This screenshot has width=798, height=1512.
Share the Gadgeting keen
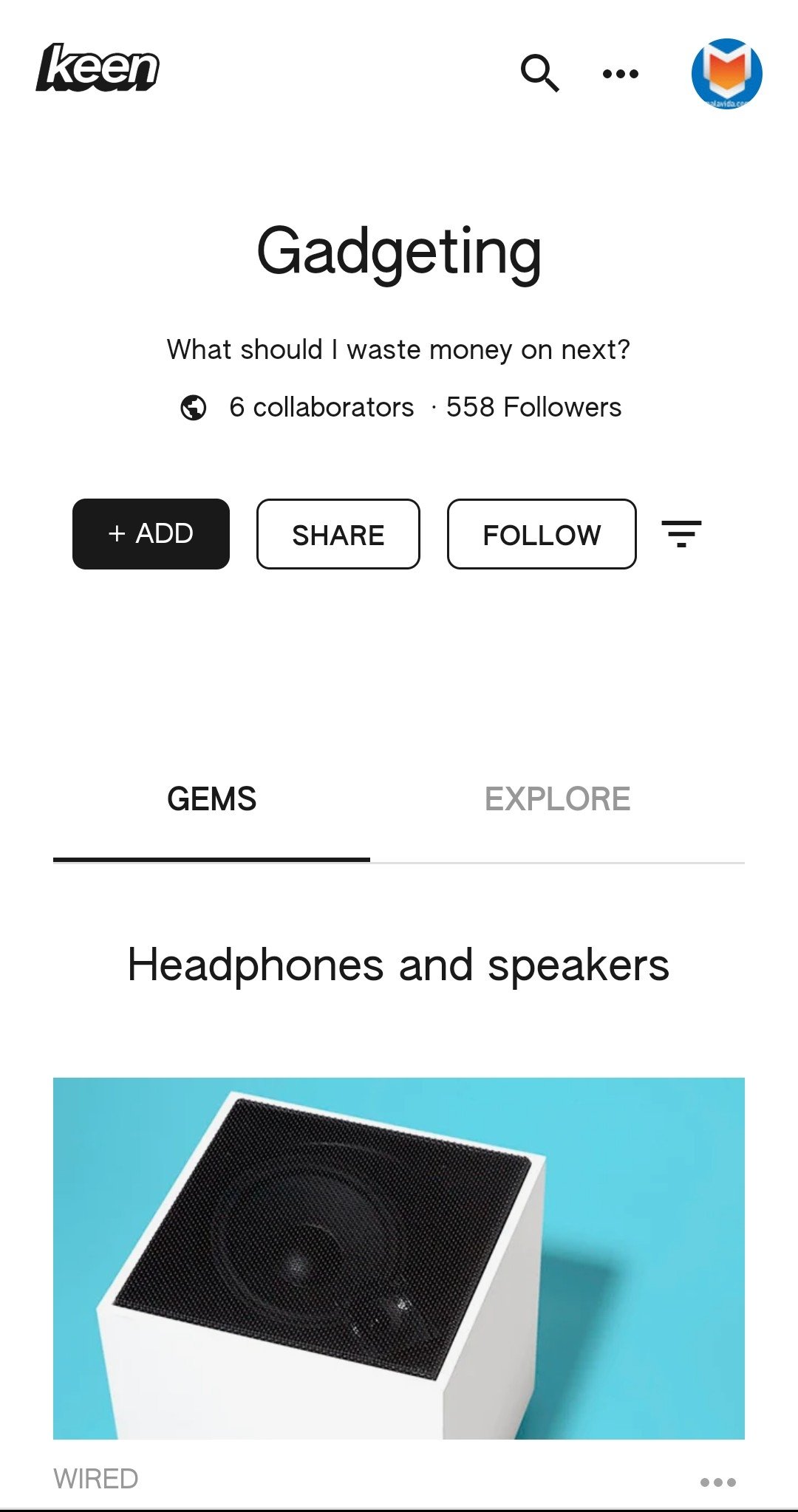(x=338, y=534)
